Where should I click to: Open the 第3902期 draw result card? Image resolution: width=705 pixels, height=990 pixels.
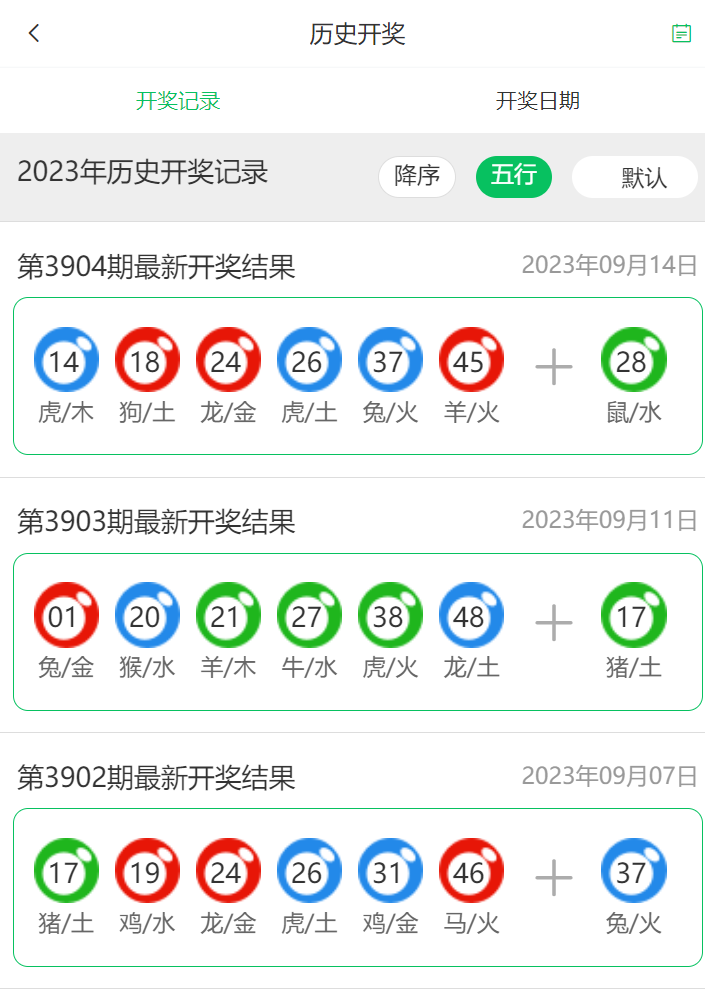pyautogui.click(x=357, y=887)
